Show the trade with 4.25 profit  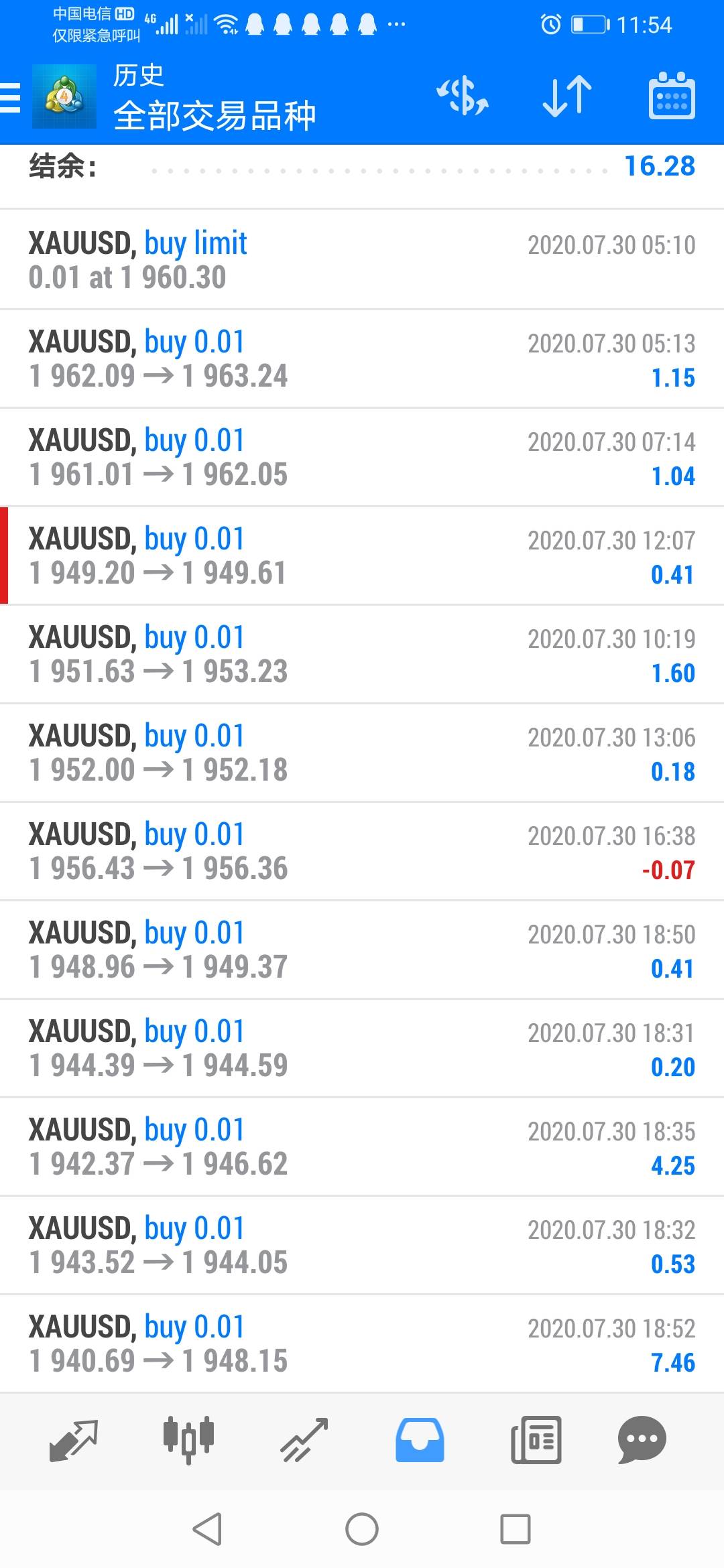coord(362,1147)
